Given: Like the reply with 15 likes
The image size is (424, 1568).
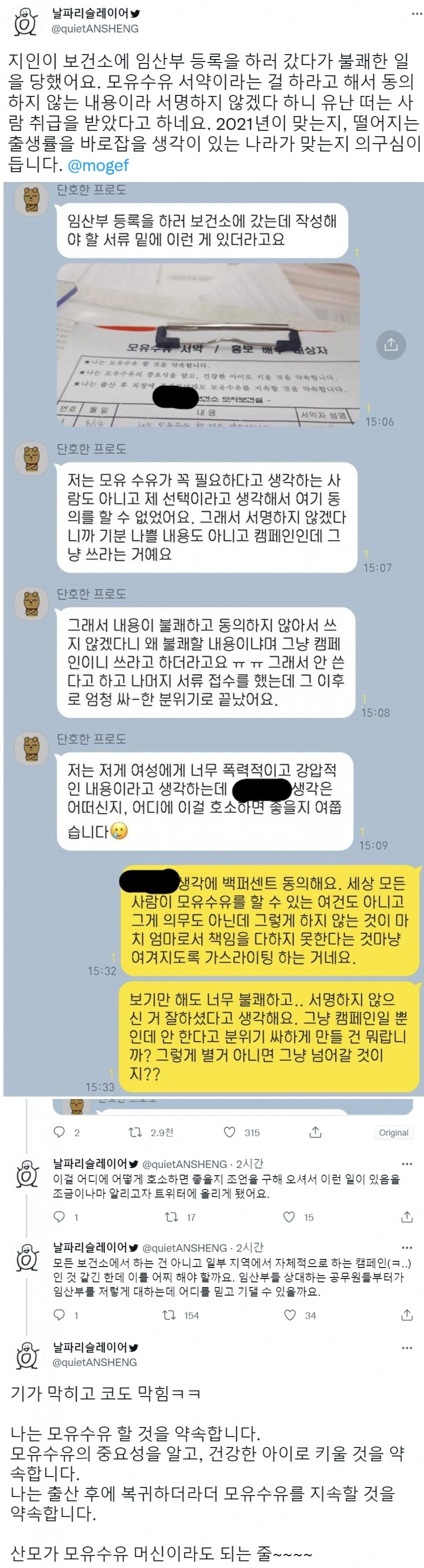Looking at the screenshot, I should tap(290, 1217).
